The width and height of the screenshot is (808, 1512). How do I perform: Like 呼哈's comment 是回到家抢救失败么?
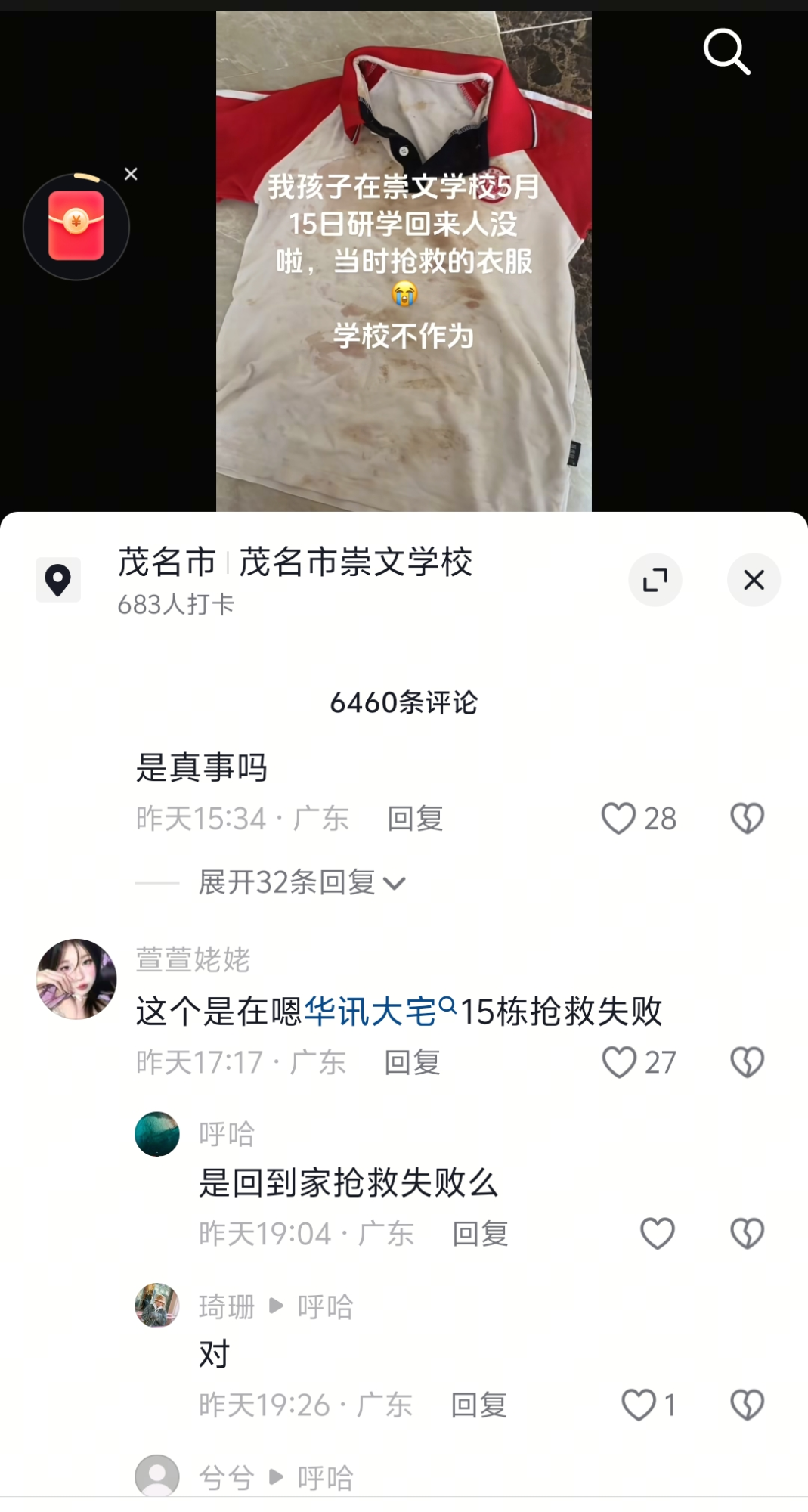pos(657,1234)
